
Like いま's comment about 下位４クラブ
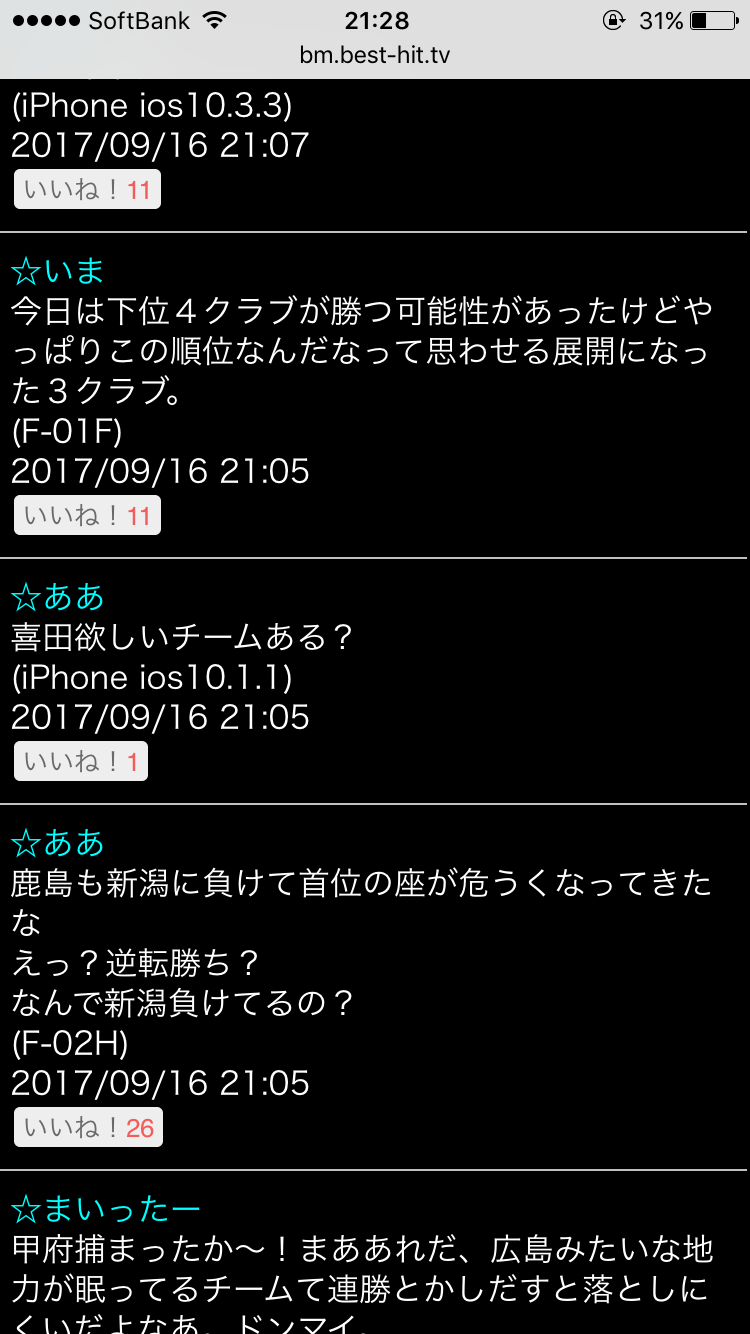87,516
